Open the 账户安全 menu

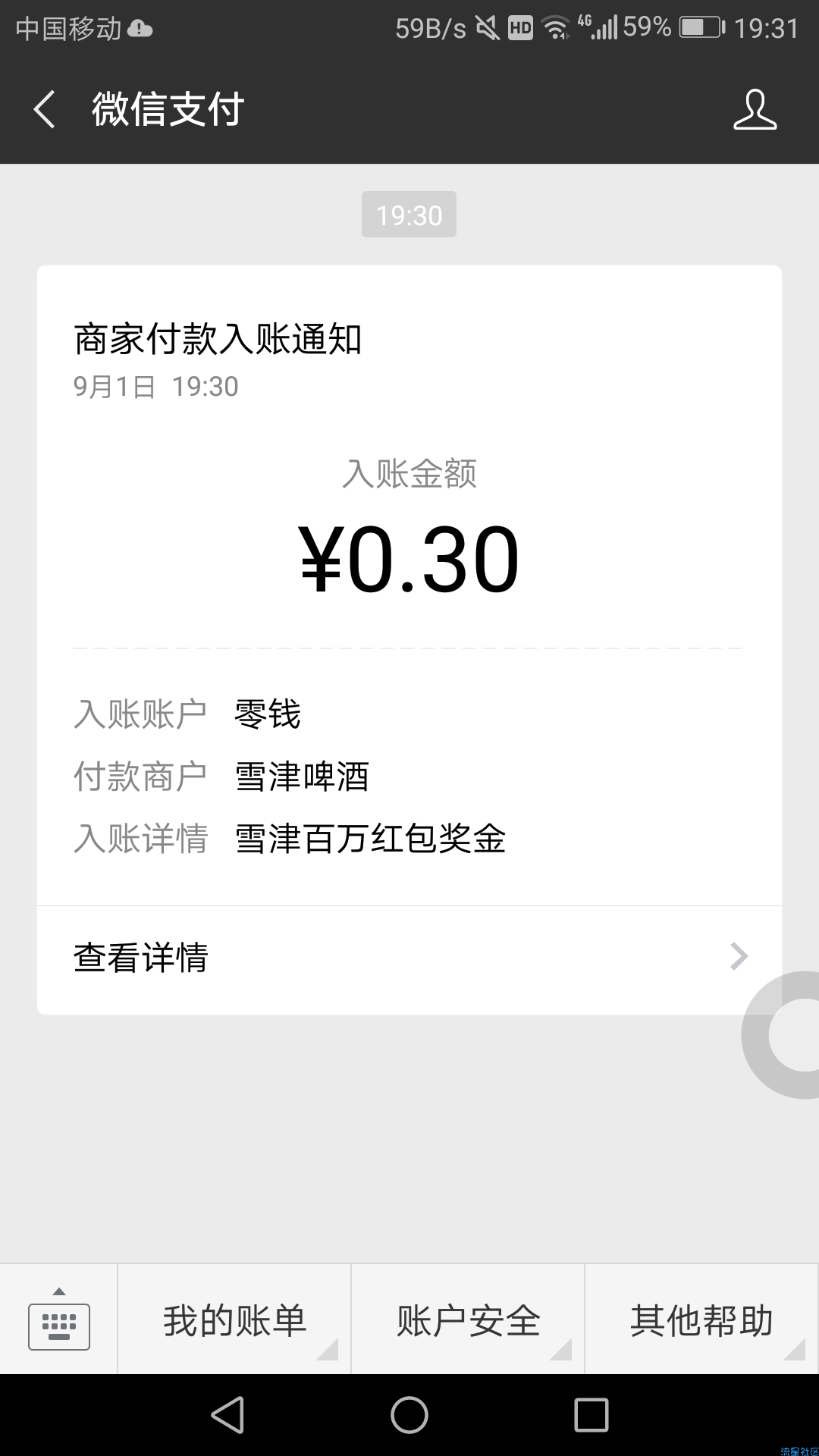(468, 1320)
